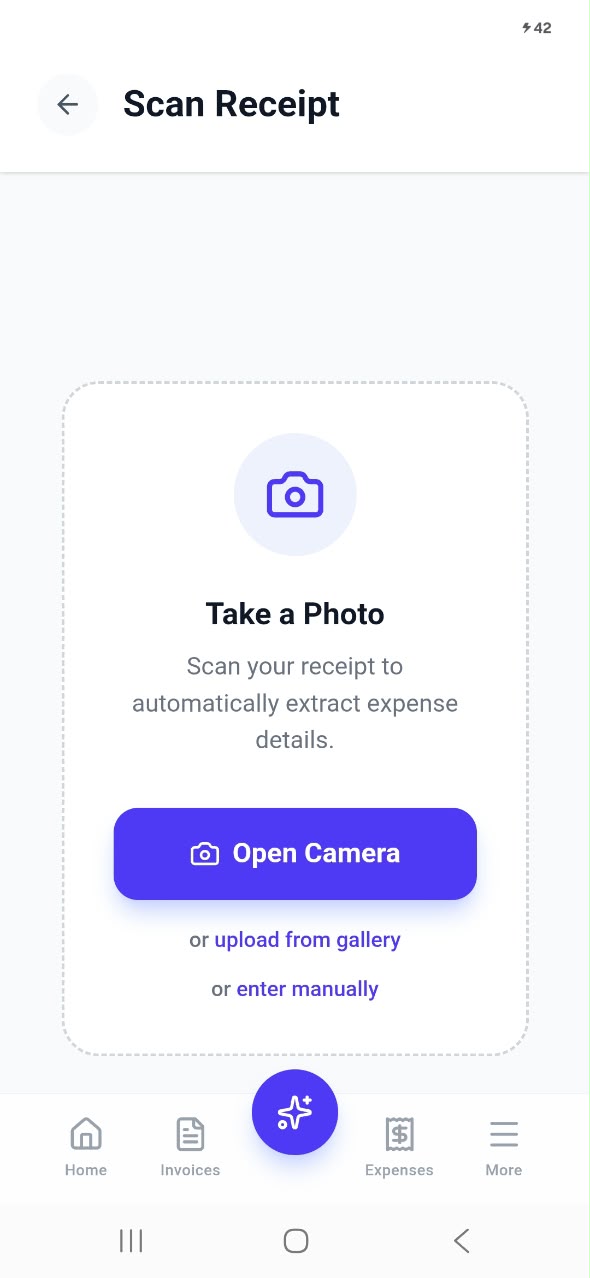Tap the sparkle floating action button
The image size is (590, 1278).
(x=295, y=1112)
